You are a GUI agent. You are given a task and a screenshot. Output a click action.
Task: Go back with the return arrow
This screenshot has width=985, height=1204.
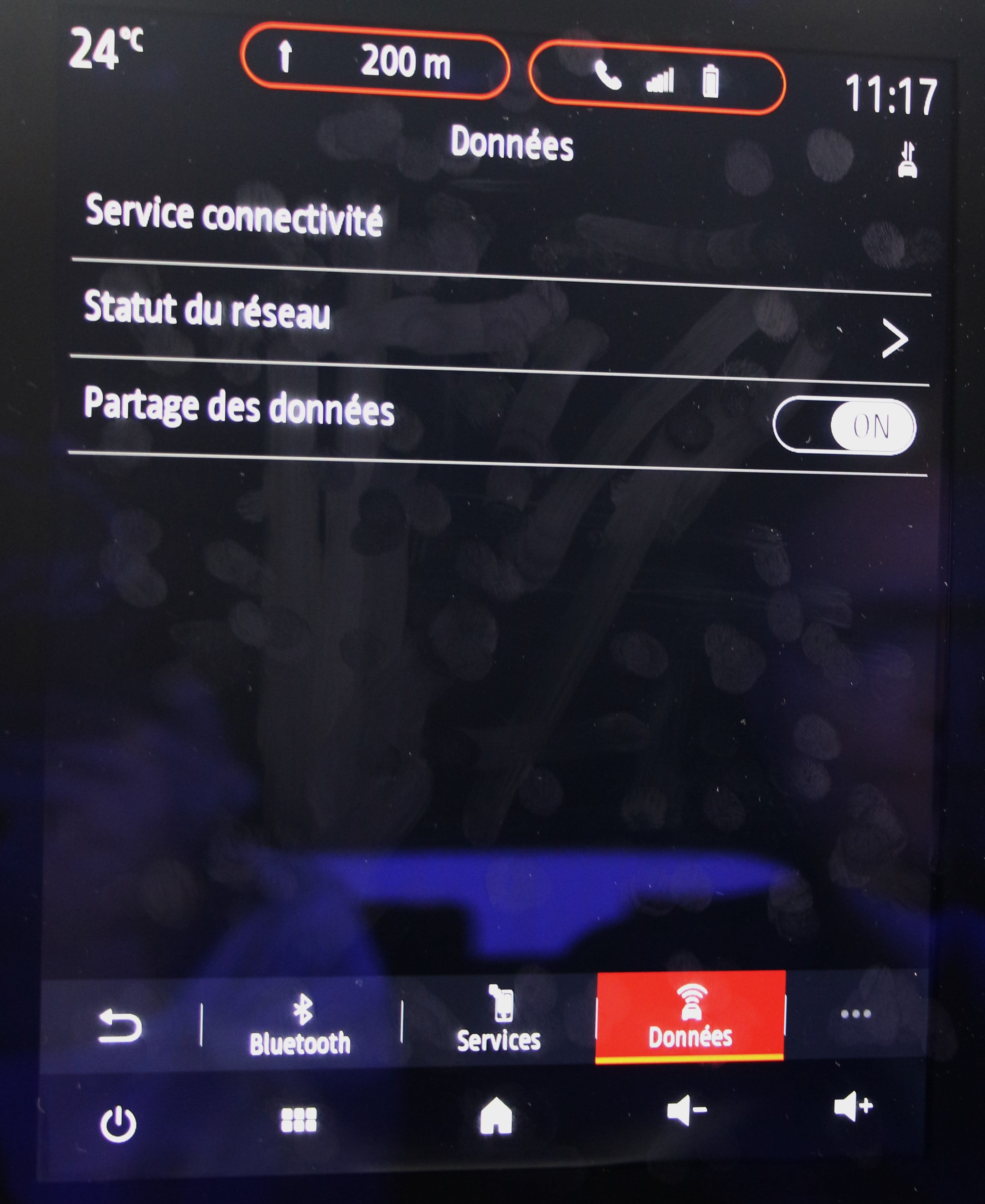pos(119,1026)
